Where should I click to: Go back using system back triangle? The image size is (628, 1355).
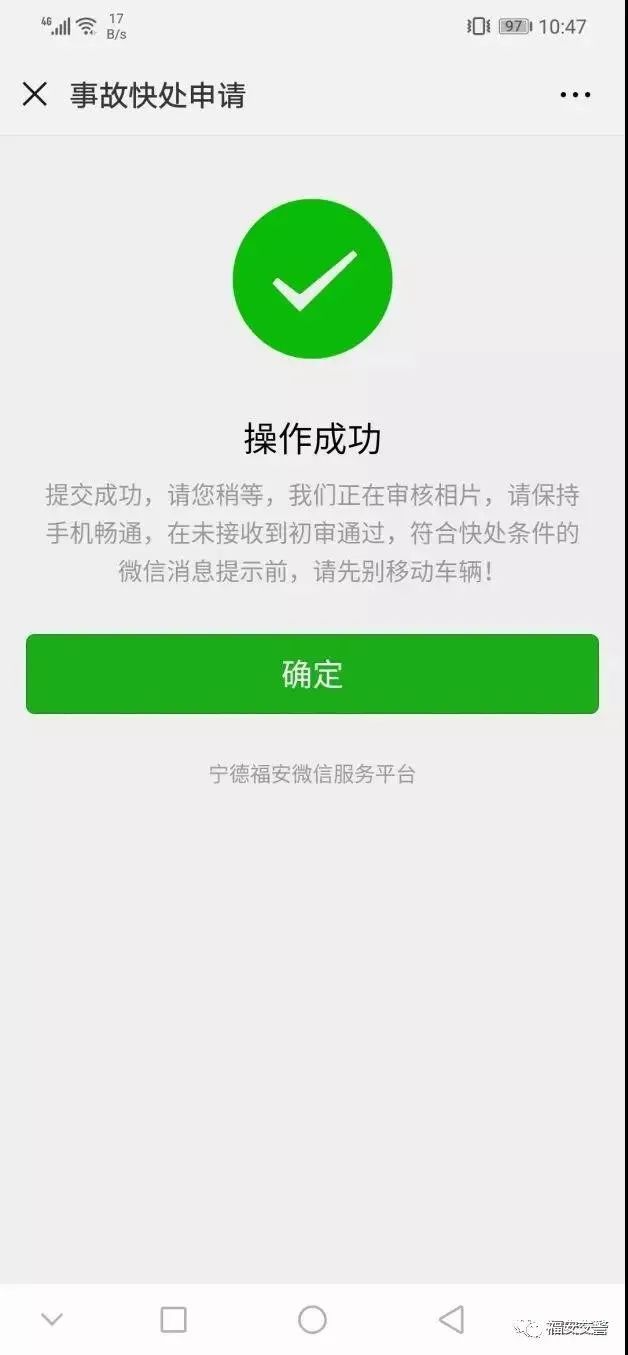(452, 1319)
